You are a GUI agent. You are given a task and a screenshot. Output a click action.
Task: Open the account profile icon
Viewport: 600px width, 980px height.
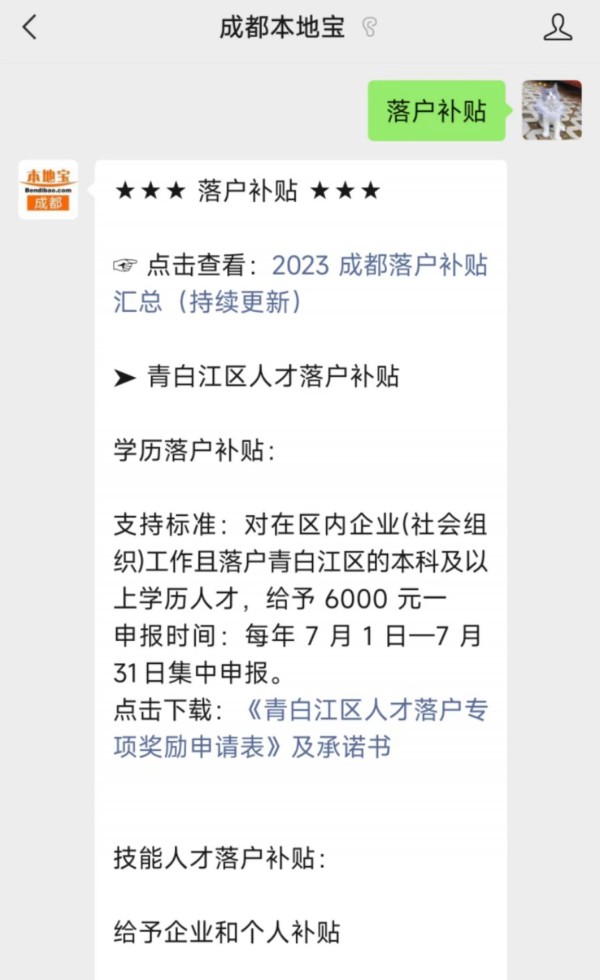(557, 27)
